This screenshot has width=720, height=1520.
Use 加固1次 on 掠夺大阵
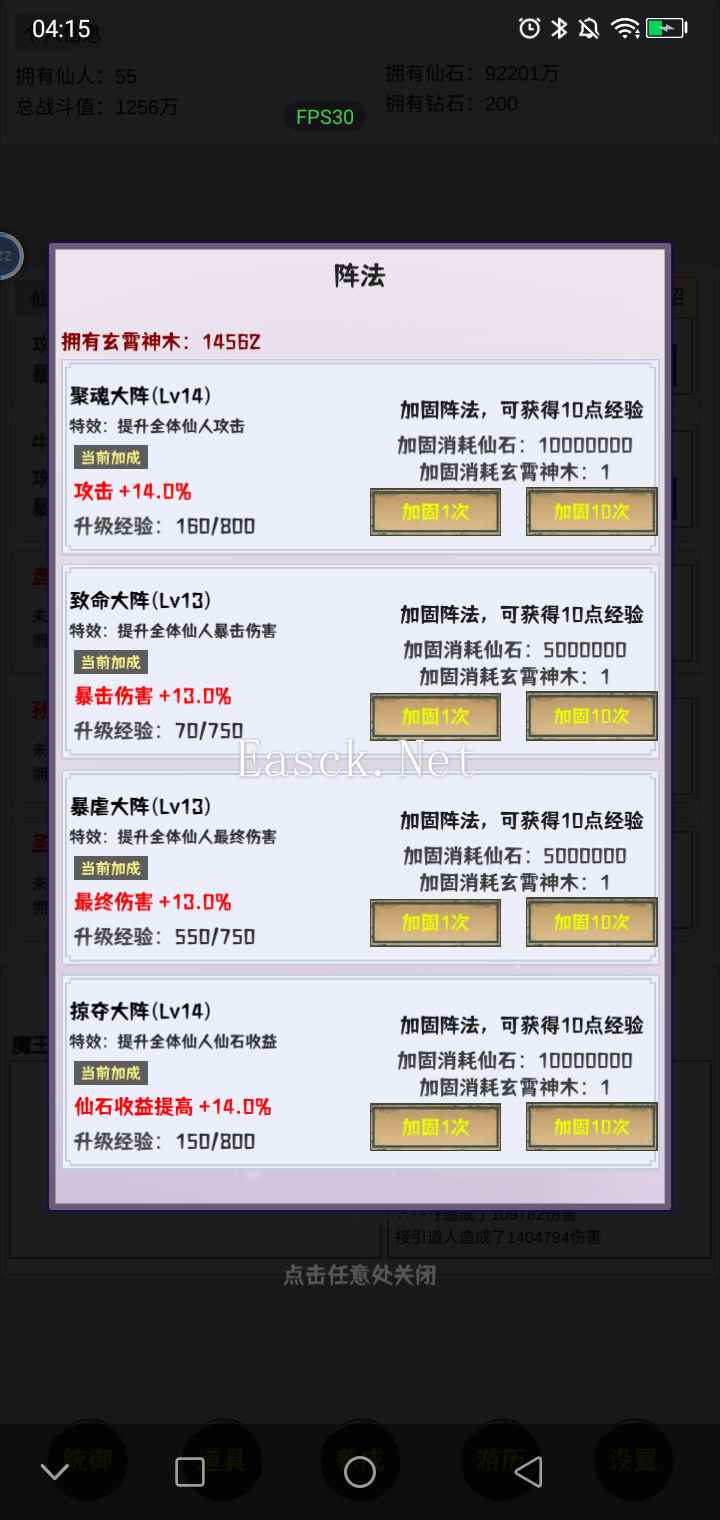(x=435, y=1127)
